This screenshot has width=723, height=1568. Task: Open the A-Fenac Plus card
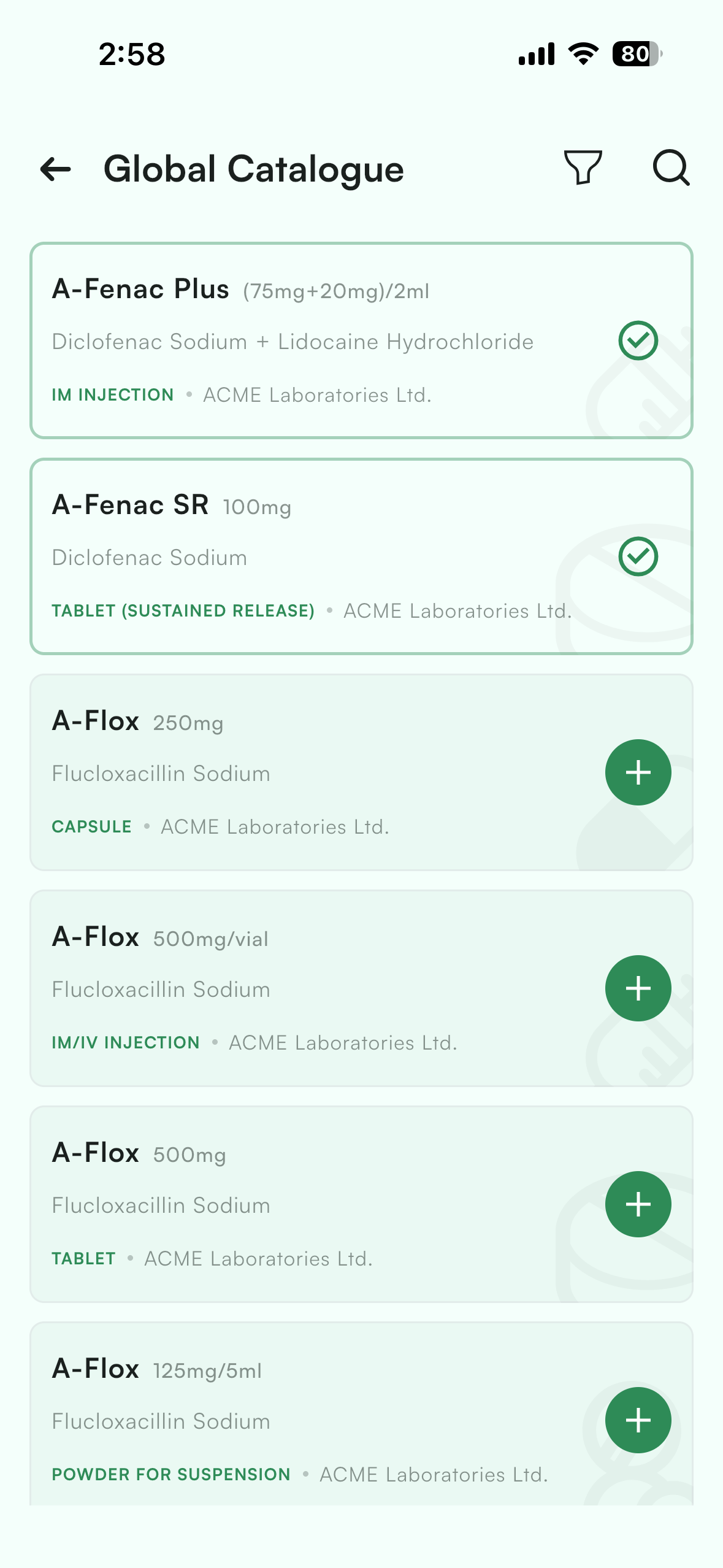coord(361,340)
